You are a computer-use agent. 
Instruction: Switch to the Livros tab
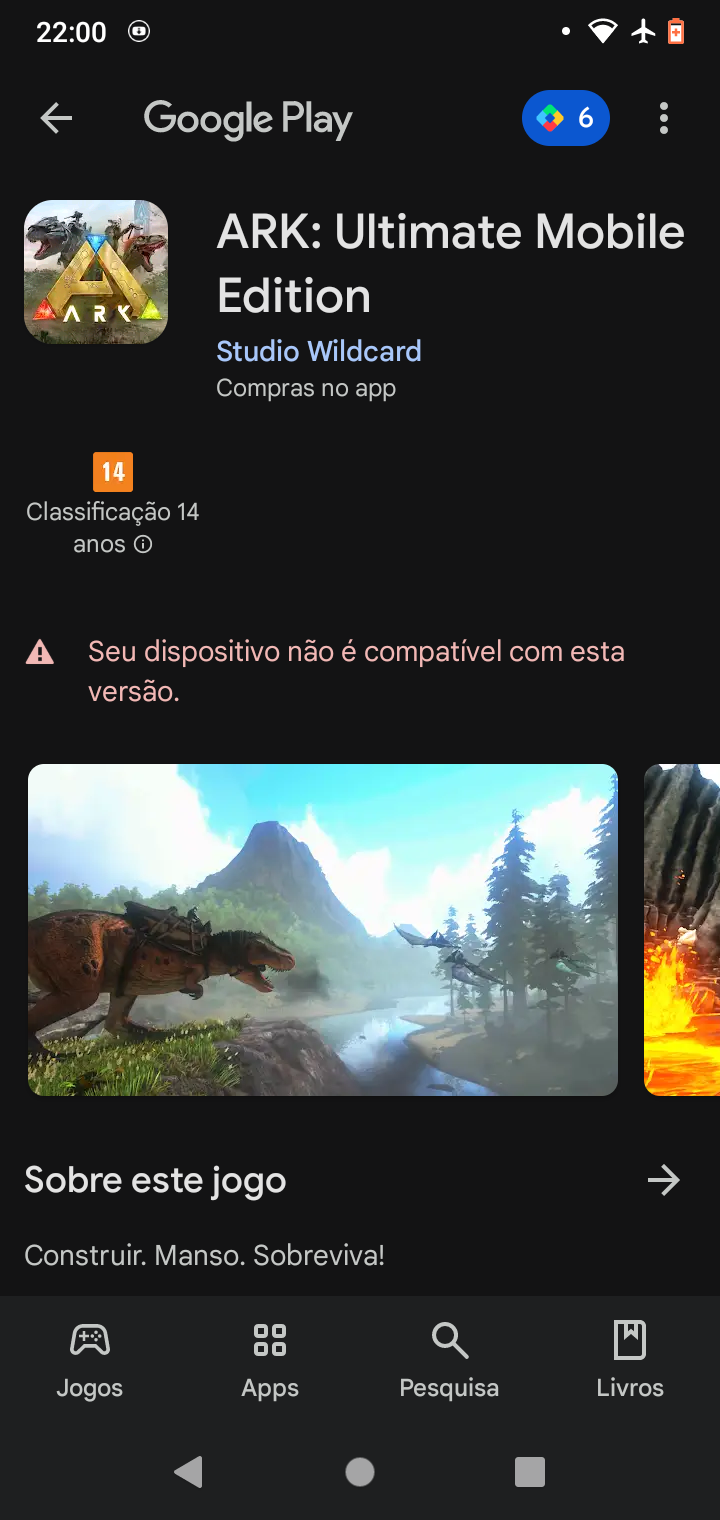(630, 1360)
